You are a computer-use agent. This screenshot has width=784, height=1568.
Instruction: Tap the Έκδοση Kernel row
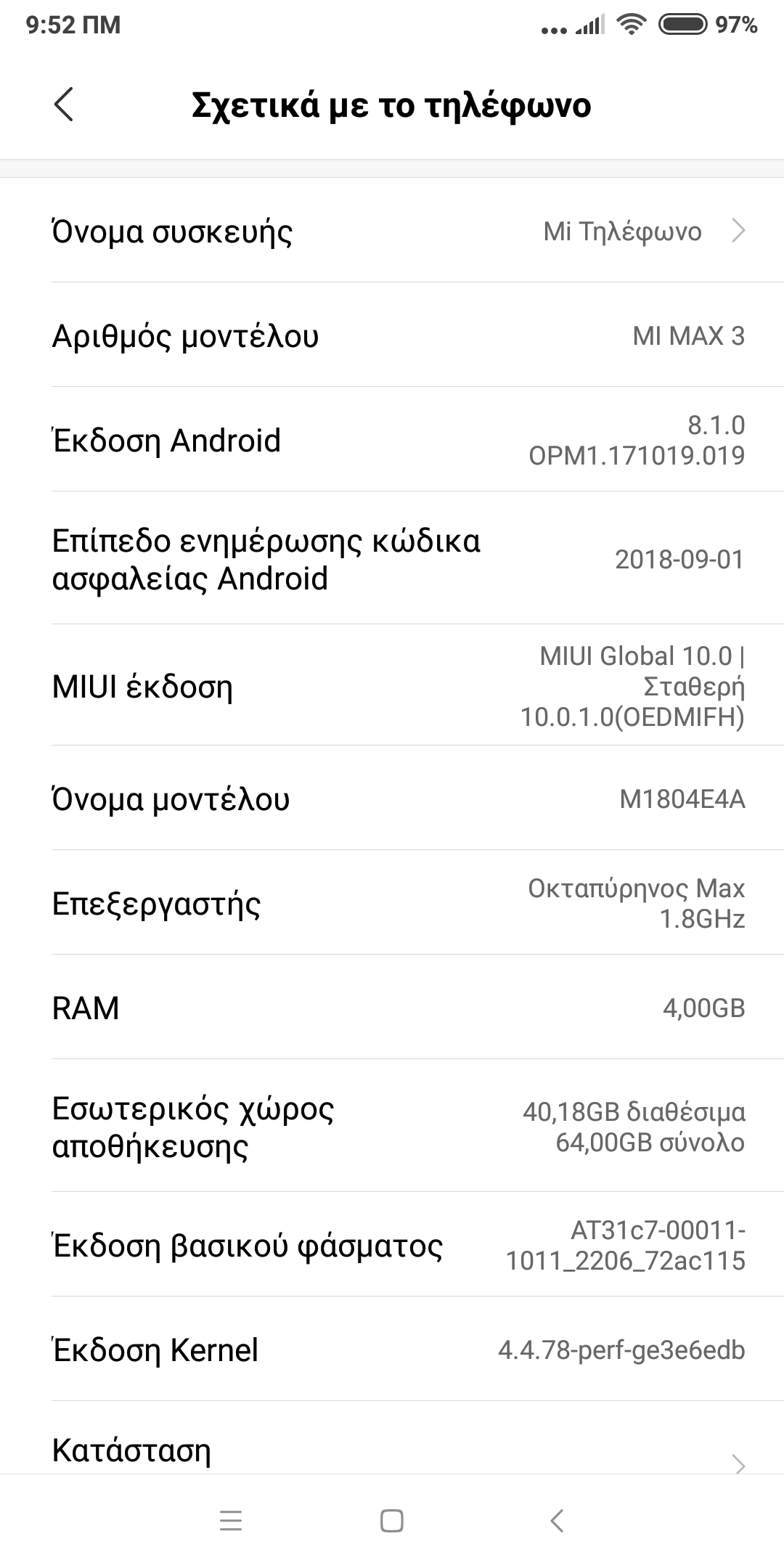[x=392, y=1350]
